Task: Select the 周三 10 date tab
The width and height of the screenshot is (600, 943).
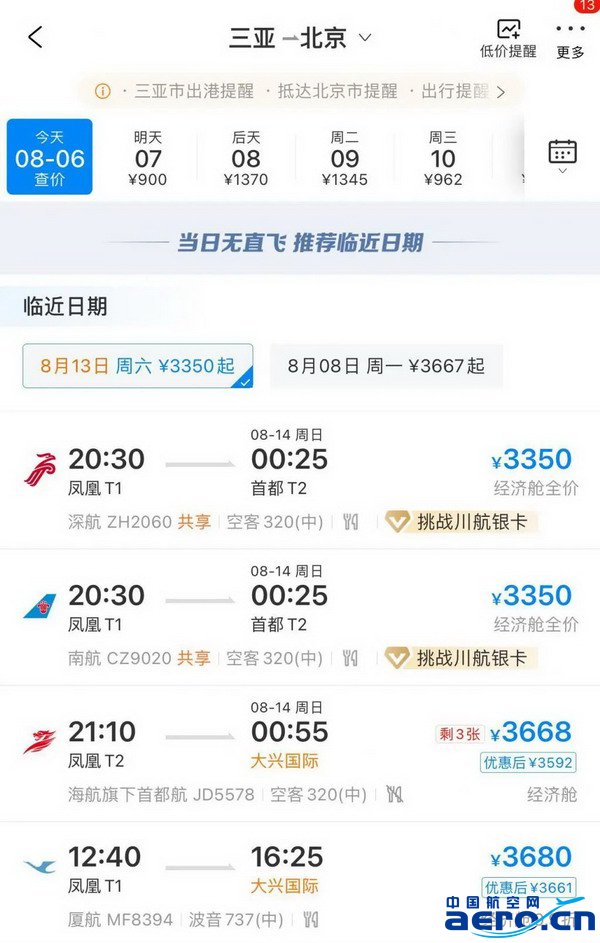Action: point(442,158)
